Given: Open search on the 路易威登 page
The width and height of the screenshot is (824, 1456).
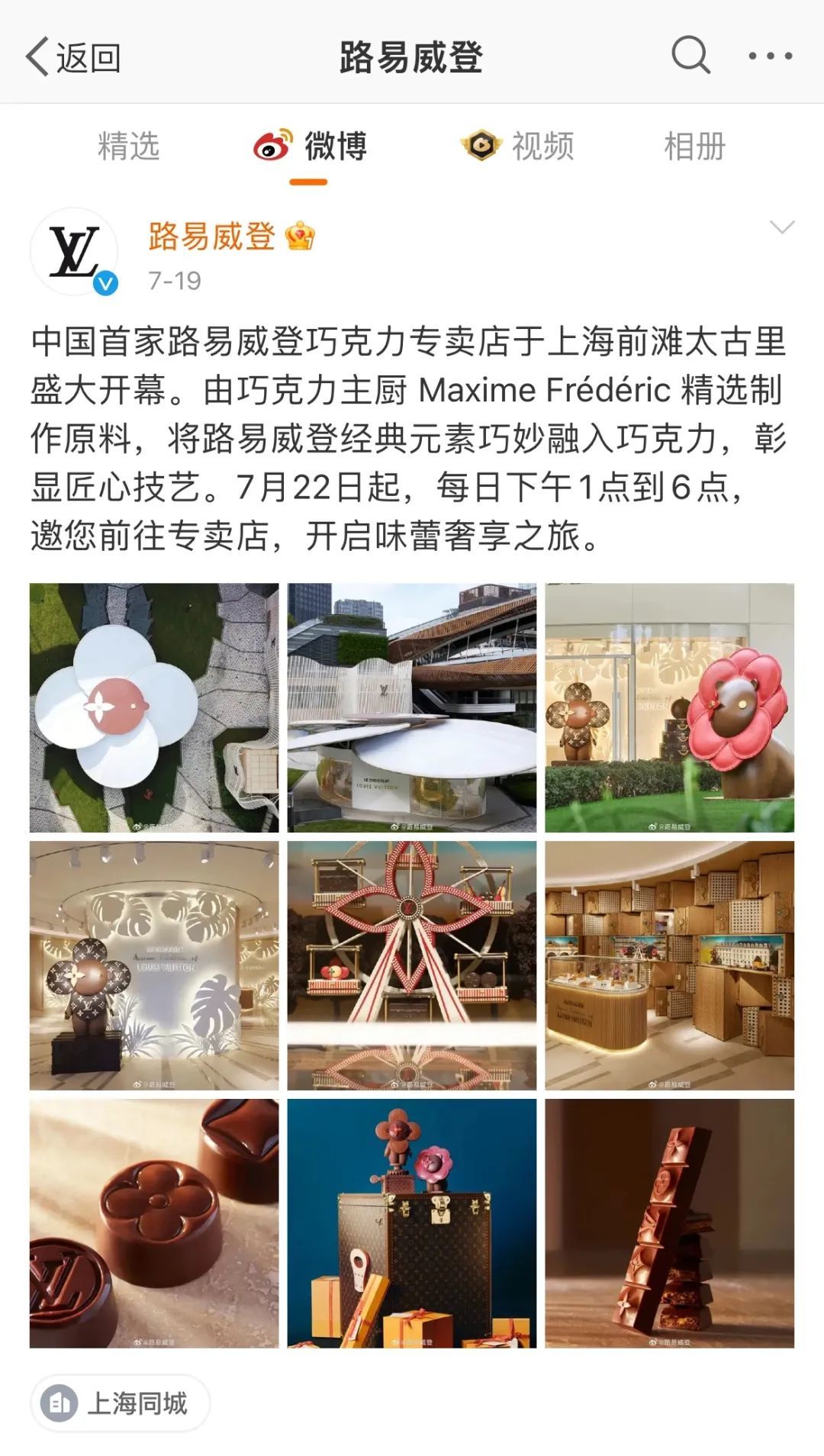Looking at the screenshot, I should pyautogui.click(x=690, y=56).
